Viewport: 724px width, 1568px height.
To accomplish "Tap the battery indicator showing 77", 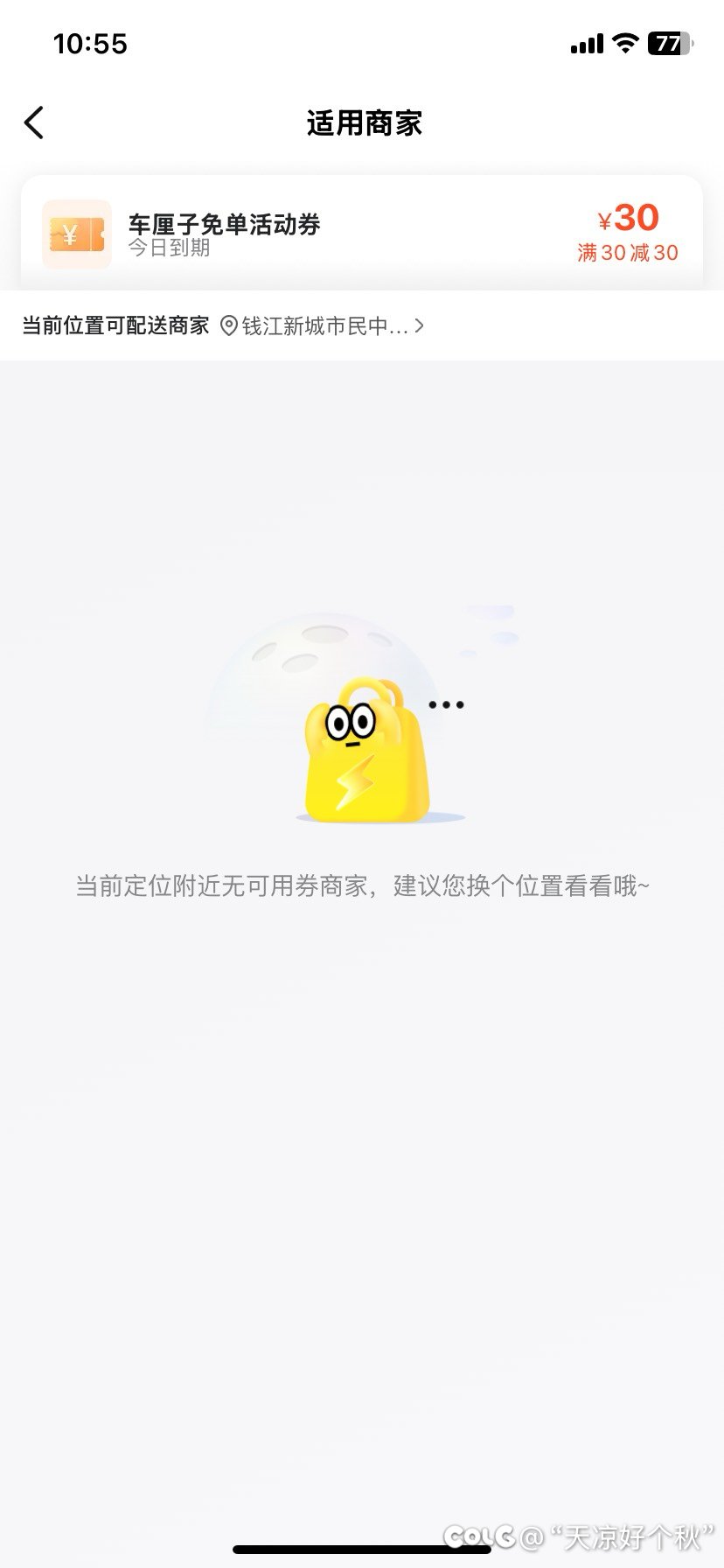I will click(669, 42).
